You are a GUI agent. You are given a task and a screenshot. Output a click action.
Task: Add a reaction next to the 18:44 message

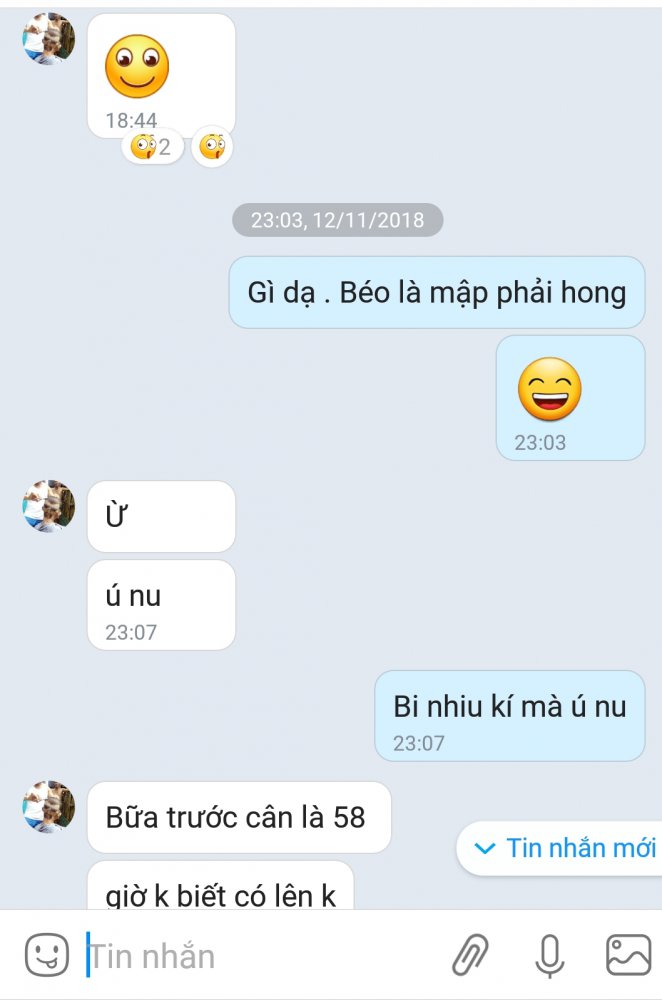212,148
